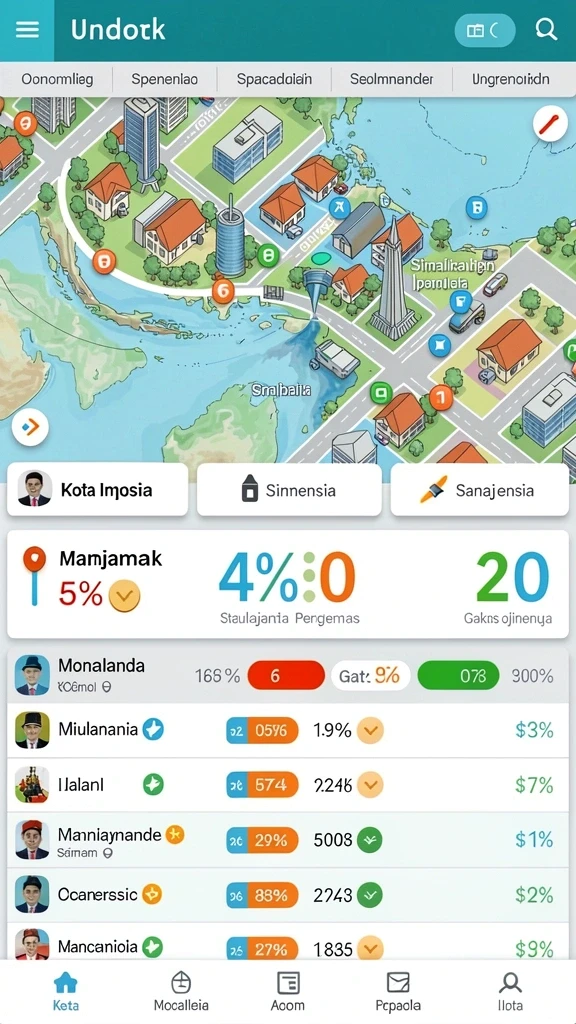Switch to the Oonomlieg tab
576x1024 pixels.
57,80
